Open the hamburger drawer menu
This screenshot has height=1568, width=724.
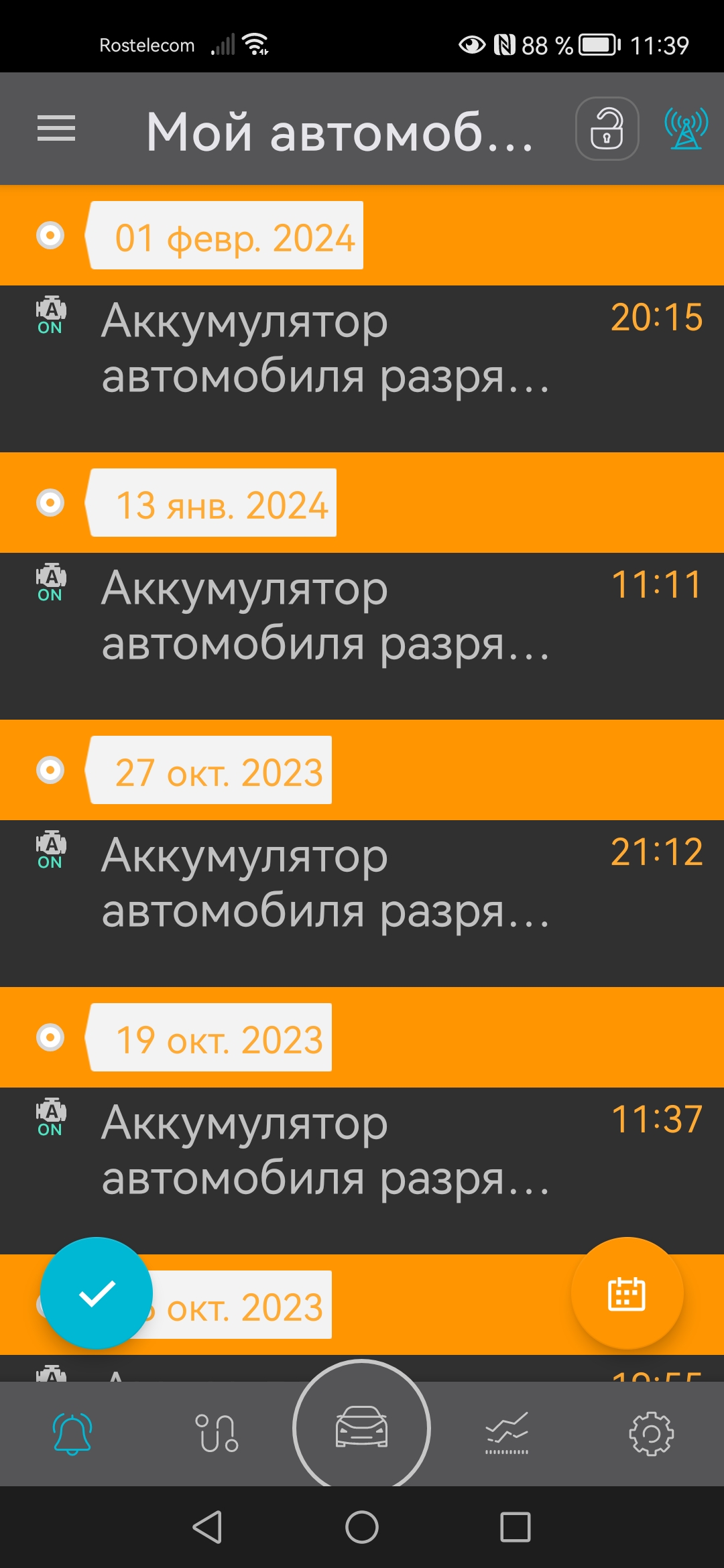point(56,129)
